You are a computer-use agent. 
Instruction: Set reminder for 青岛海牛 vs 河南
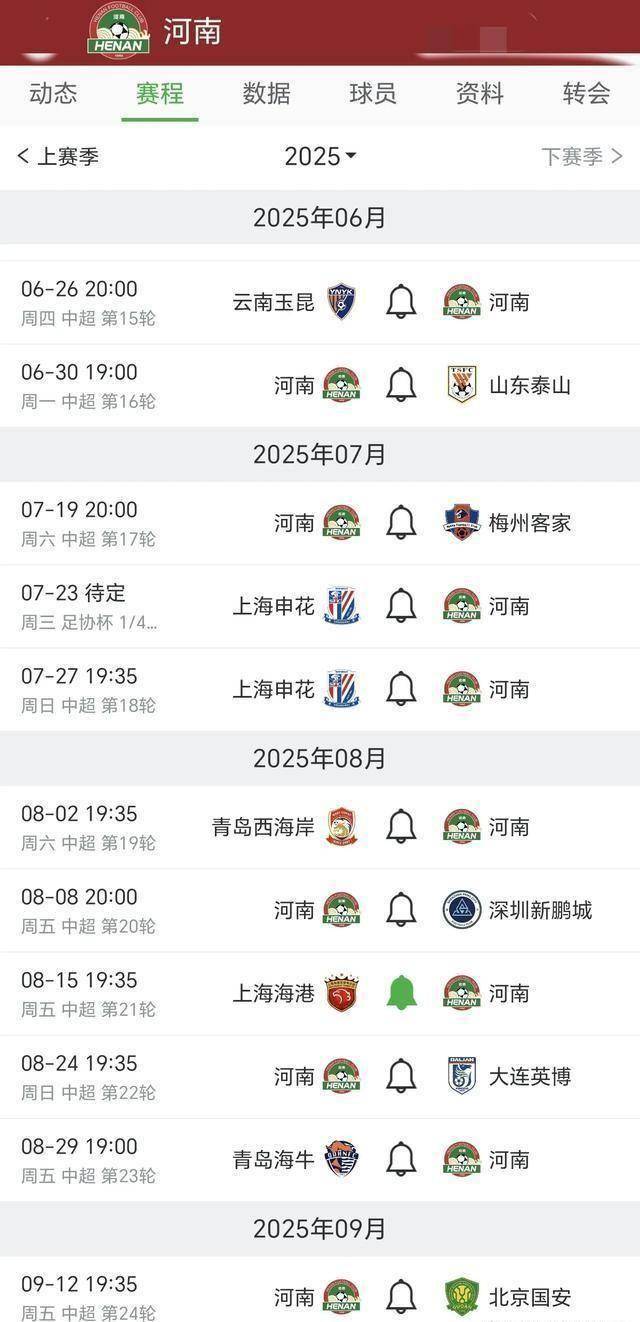point(401,1159)
